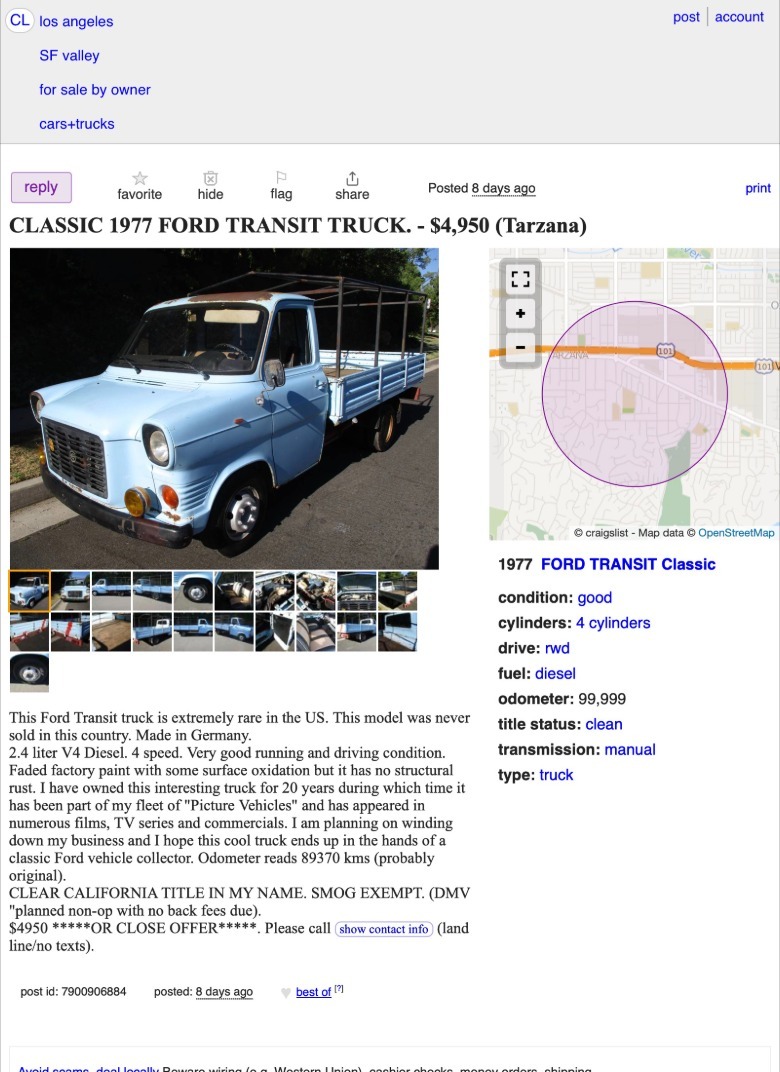This screenshot has height=1072, width=780.
Task: Expand the map to fullscreen
Action: click(x=520, y=280)
